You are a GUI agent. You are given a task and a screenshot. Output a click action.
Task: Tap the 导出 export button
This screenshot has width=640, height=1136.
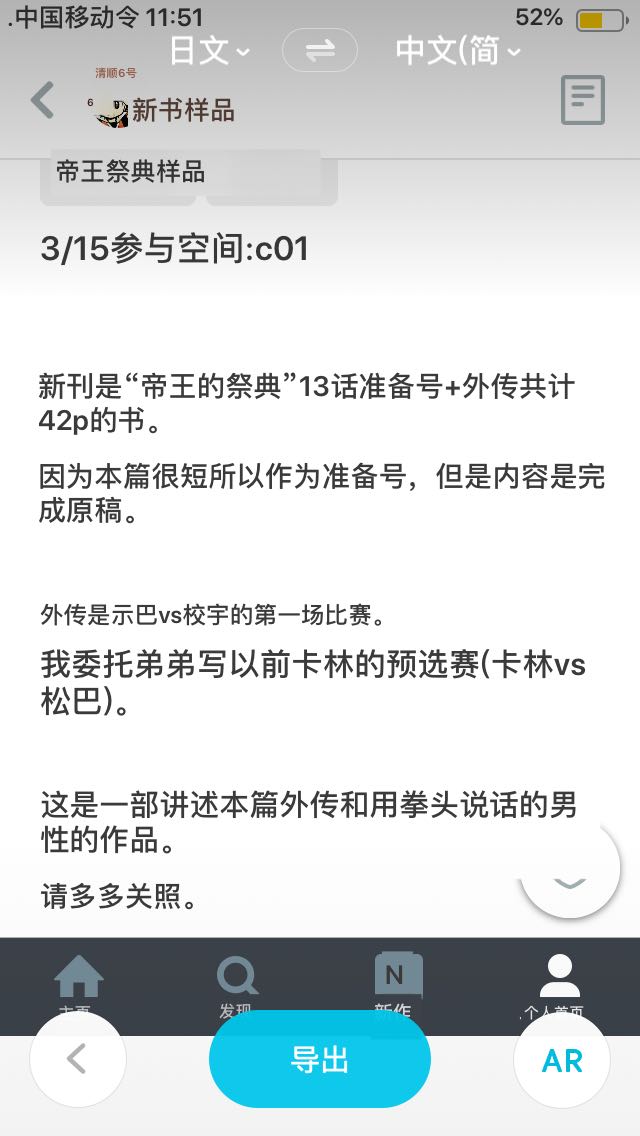(320, 1058)
